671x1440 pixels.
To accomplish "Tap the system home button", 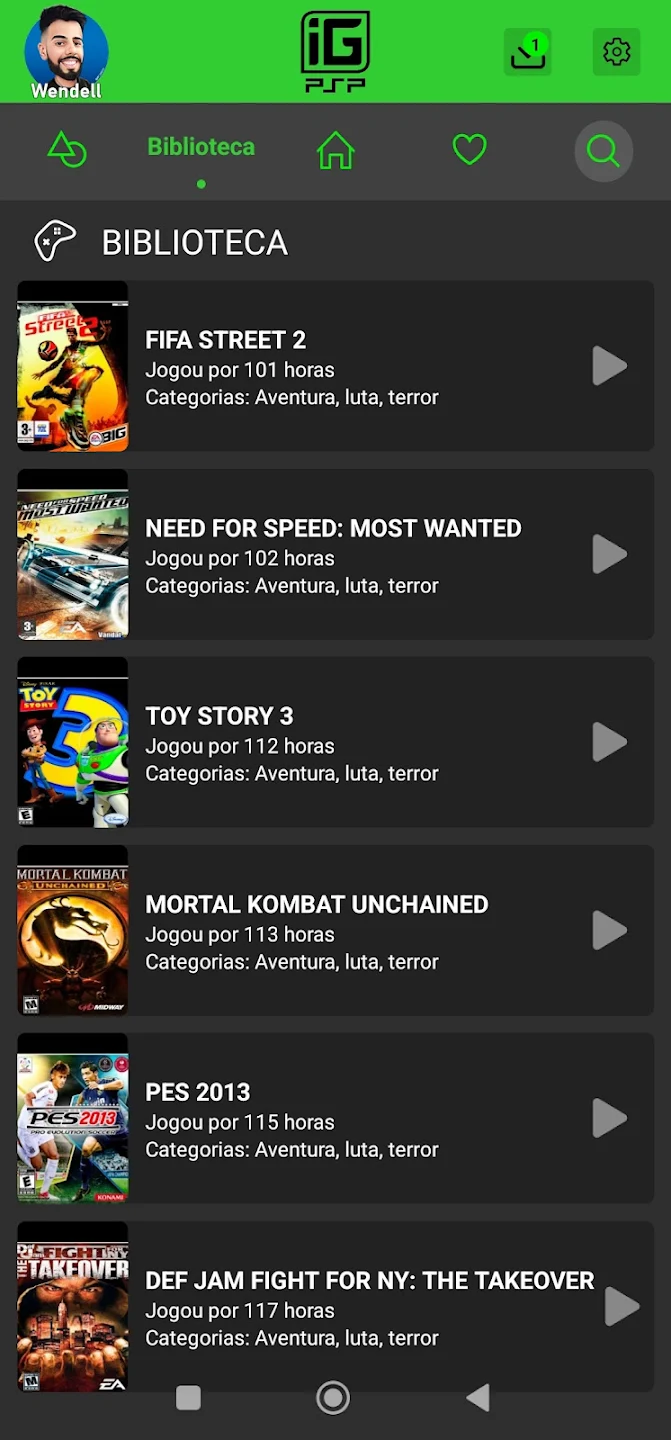I will pos(333,1397).
